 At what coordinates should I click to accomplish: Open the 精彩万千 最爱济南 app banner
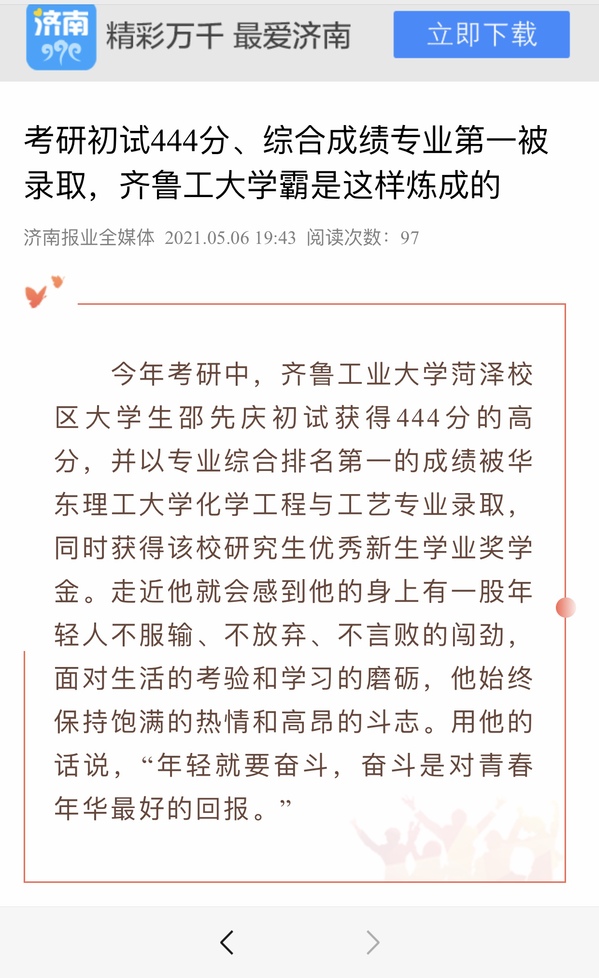coord(228,36)
